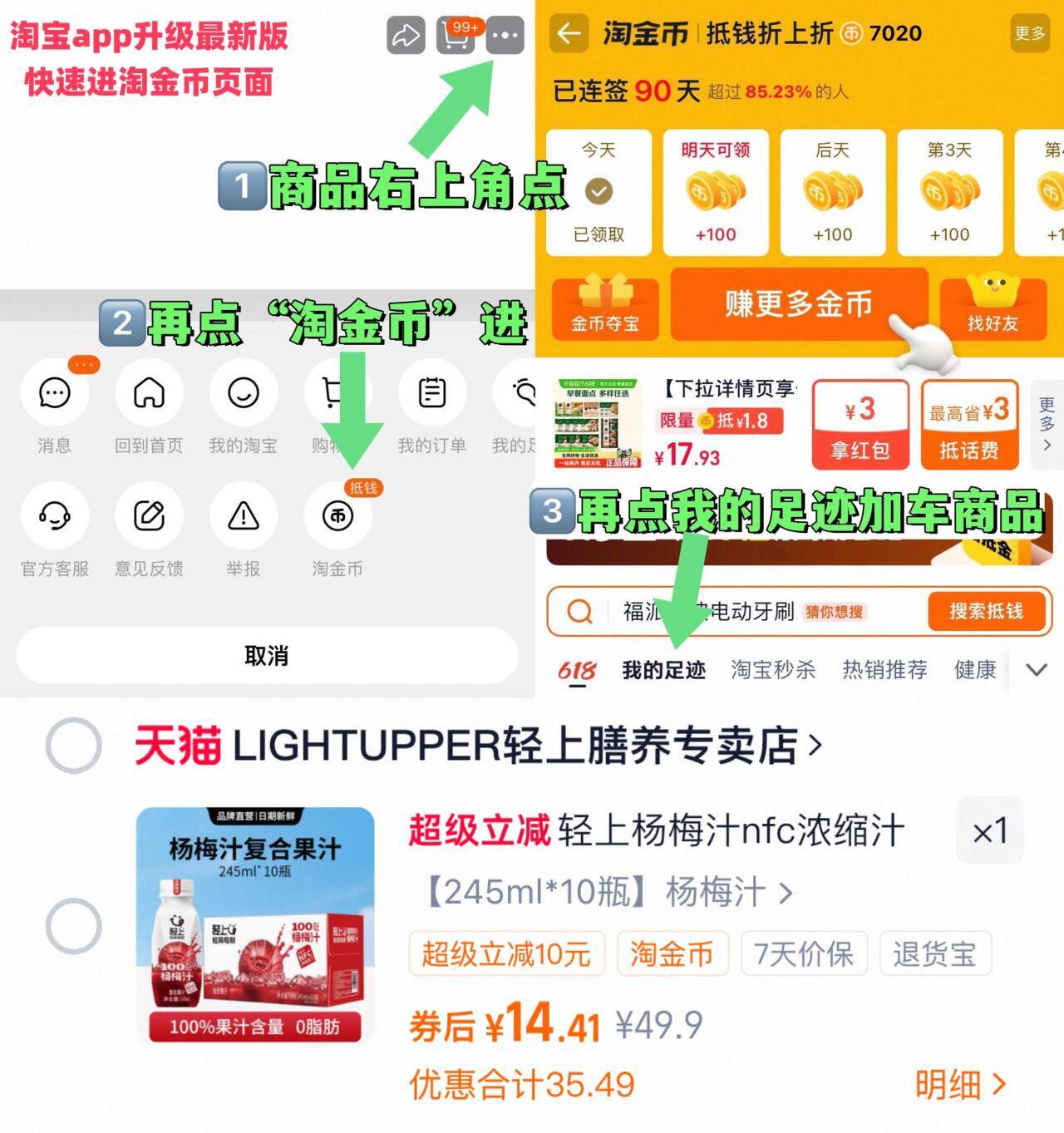Open 我的淘宝 from the action sheet

coord(242,392)
